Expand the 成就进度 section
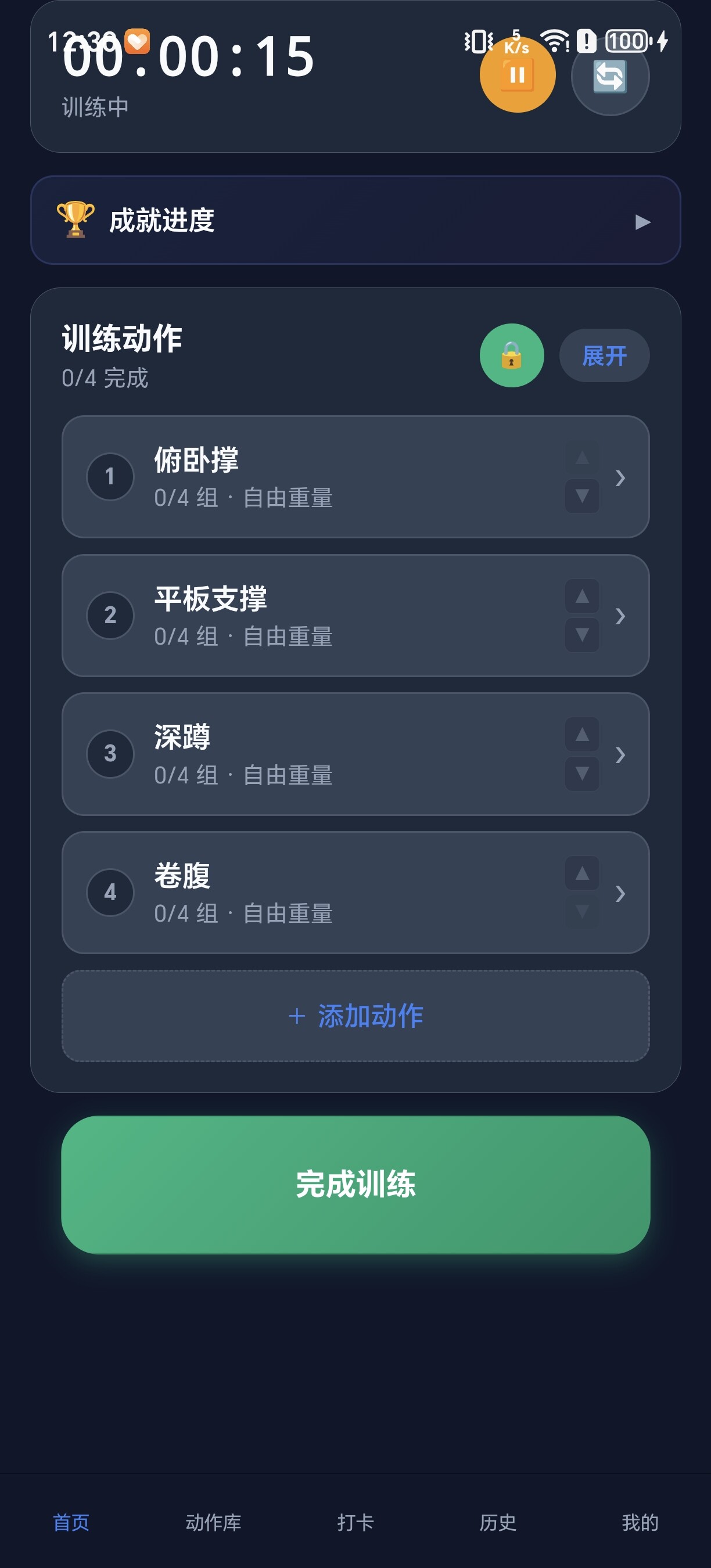The image size is (711, 1568). pyautogui.click(x=355, y=220)
